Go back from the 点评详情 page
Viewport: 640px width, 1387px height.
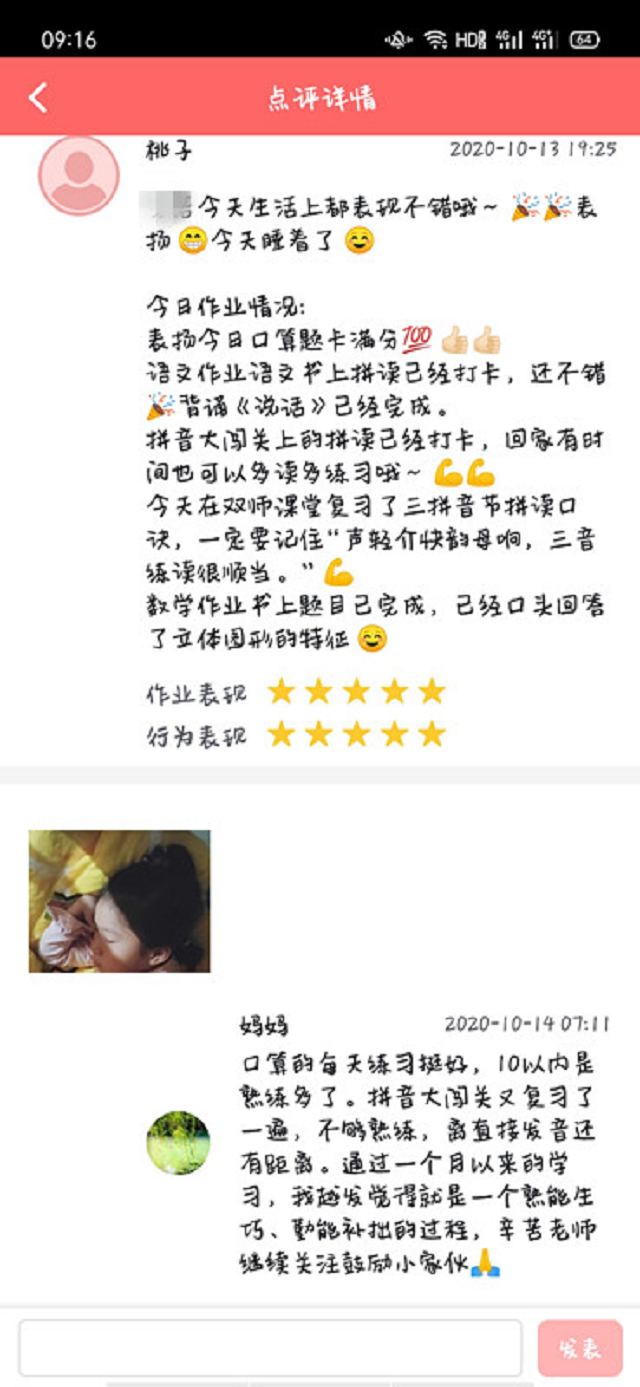(38, 98)
